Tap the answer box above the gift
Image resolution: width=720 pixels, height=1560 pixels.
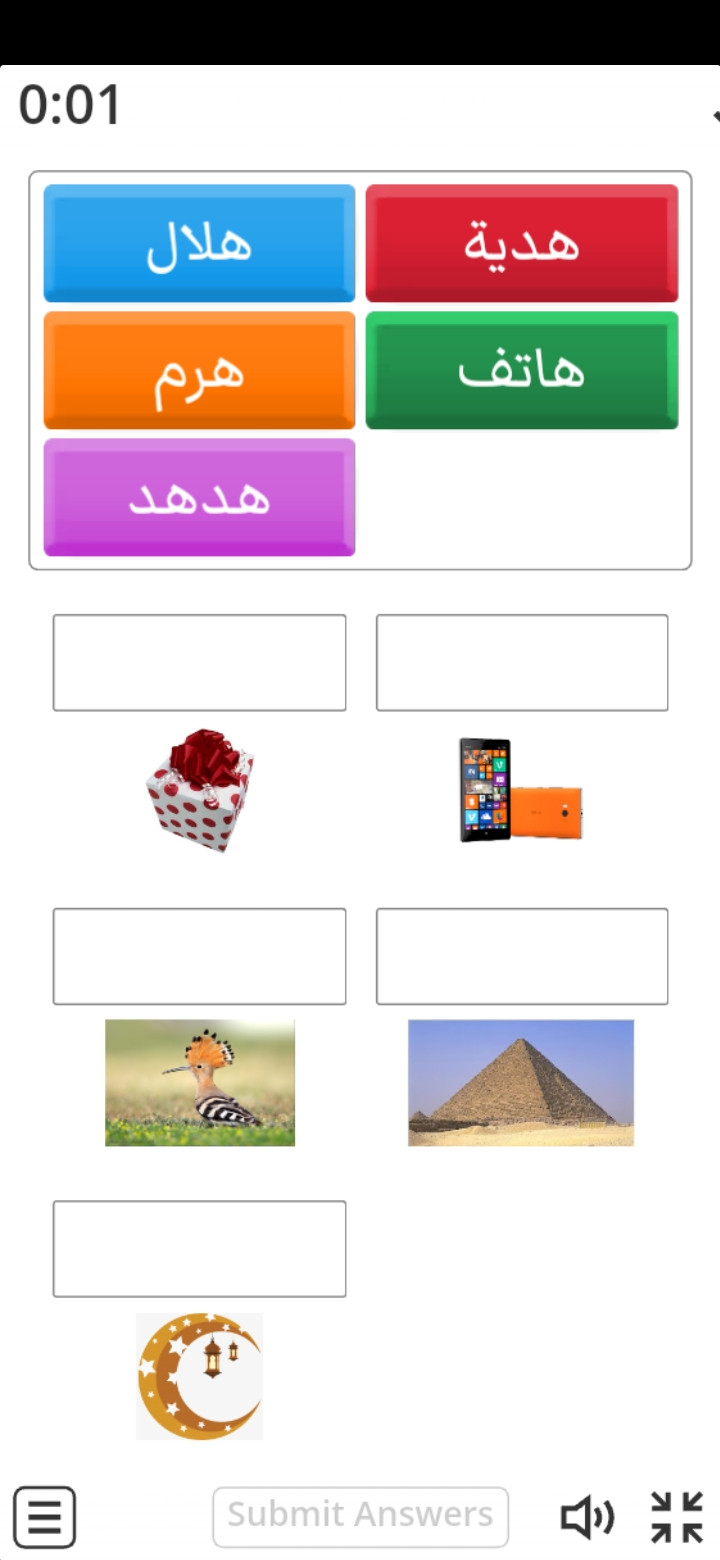pyautogui.click(x=199, y=663)
